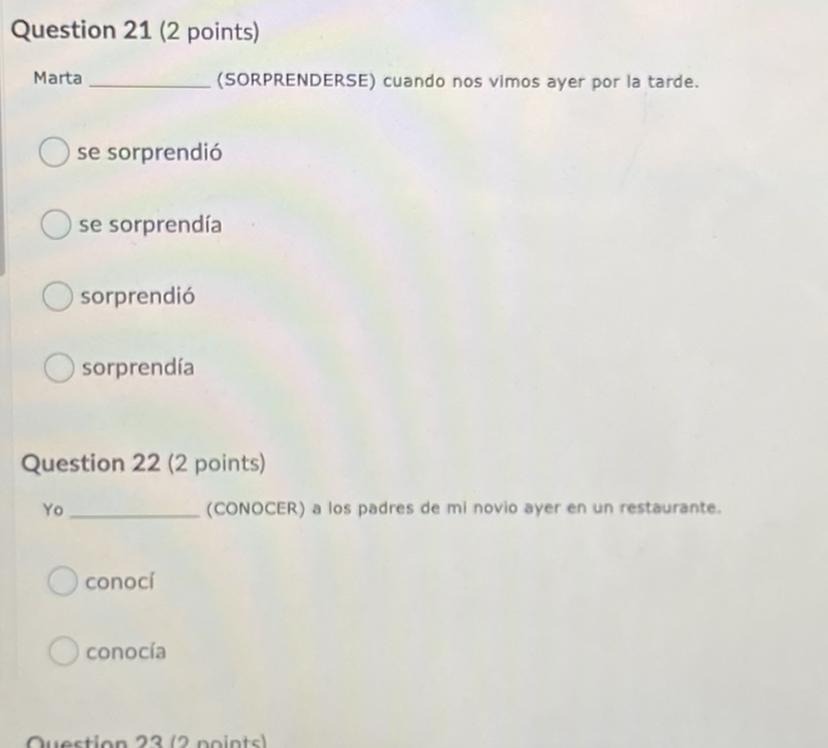The width and height of the screenshot is (828, 748).
Task: Choose the 'se sorprendía' radio button
Action: 55,224
